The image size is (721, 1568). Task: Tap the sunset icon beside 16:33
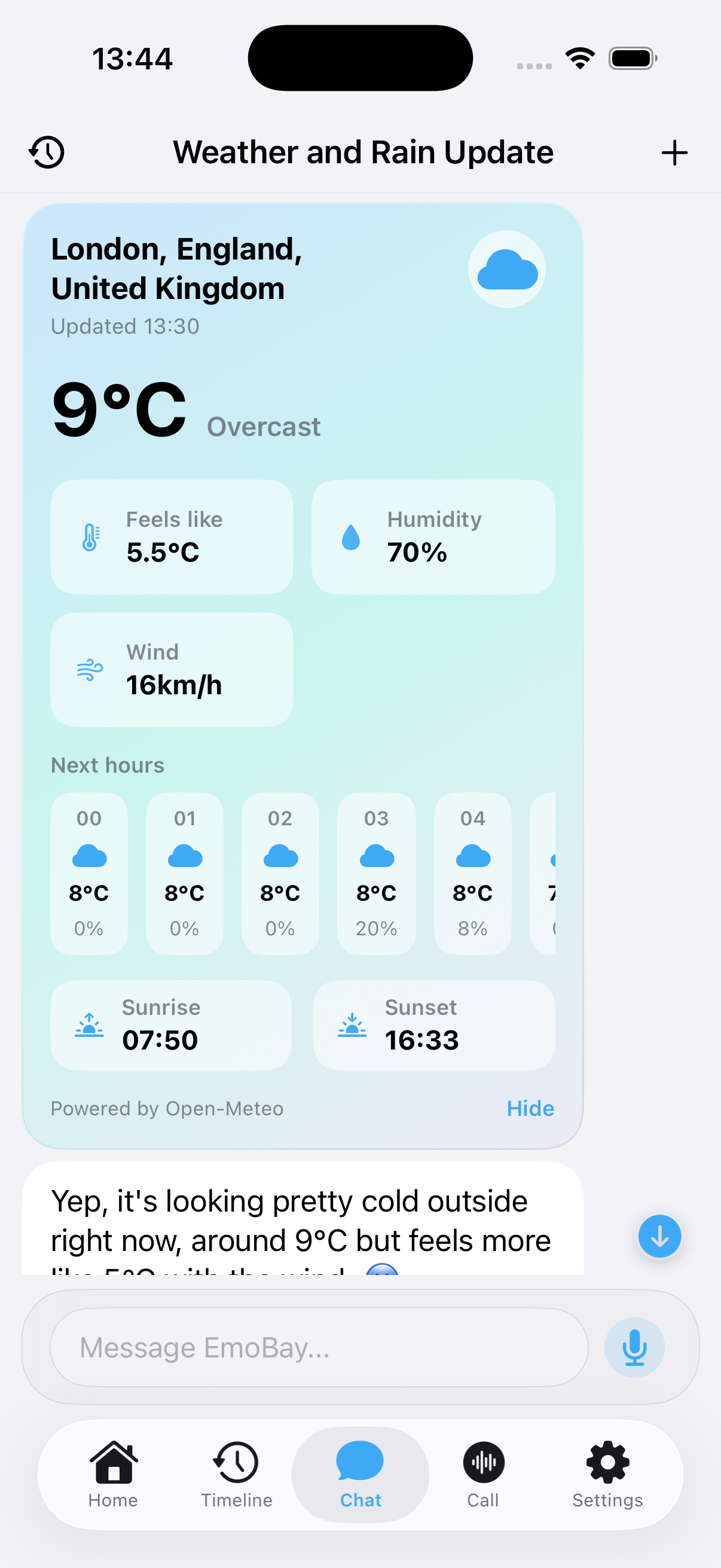352,1024
